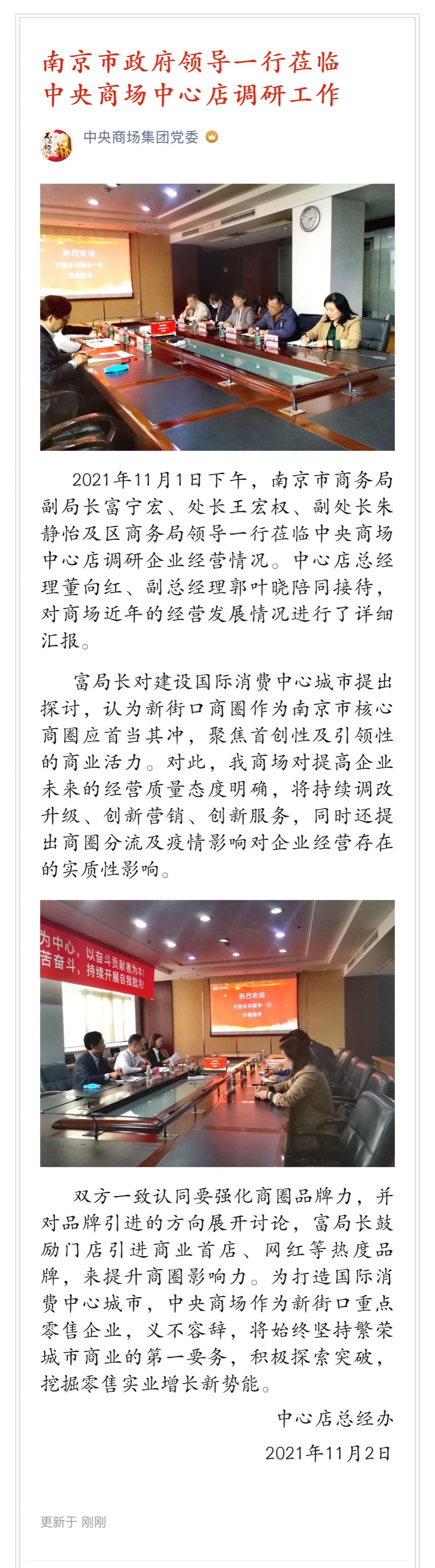
Task: View the first meeting room photo full screen
Action: [218, 317]
